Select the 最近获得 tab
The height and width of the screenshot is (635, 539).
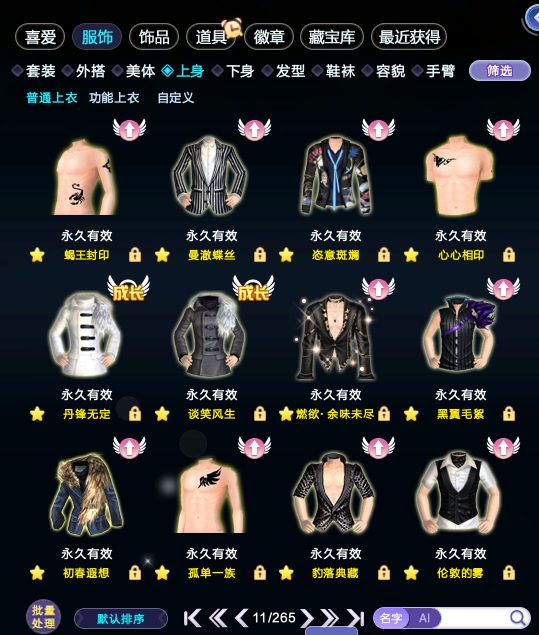[x=409, y=37]
